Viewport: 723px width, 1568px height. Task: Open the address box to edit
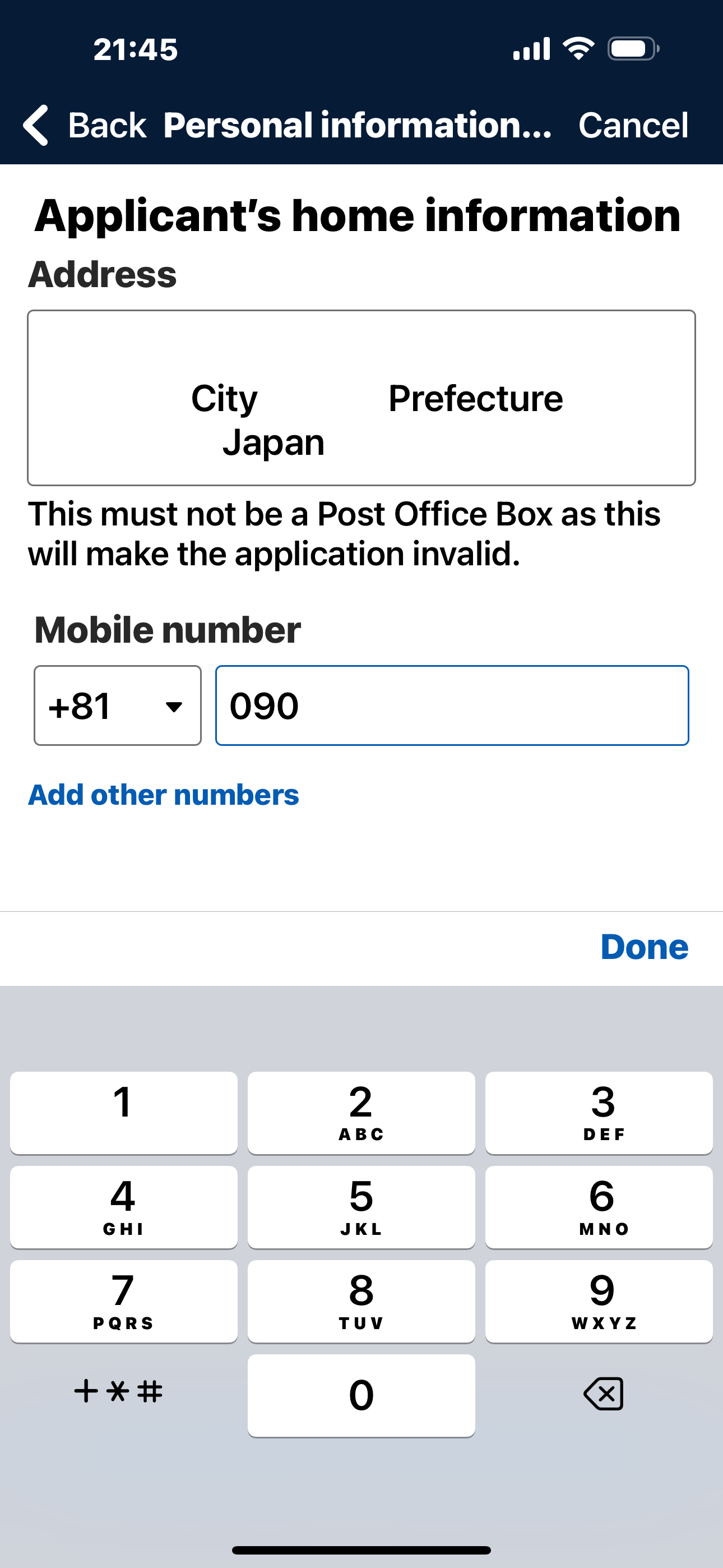click(x=361, y=398)
